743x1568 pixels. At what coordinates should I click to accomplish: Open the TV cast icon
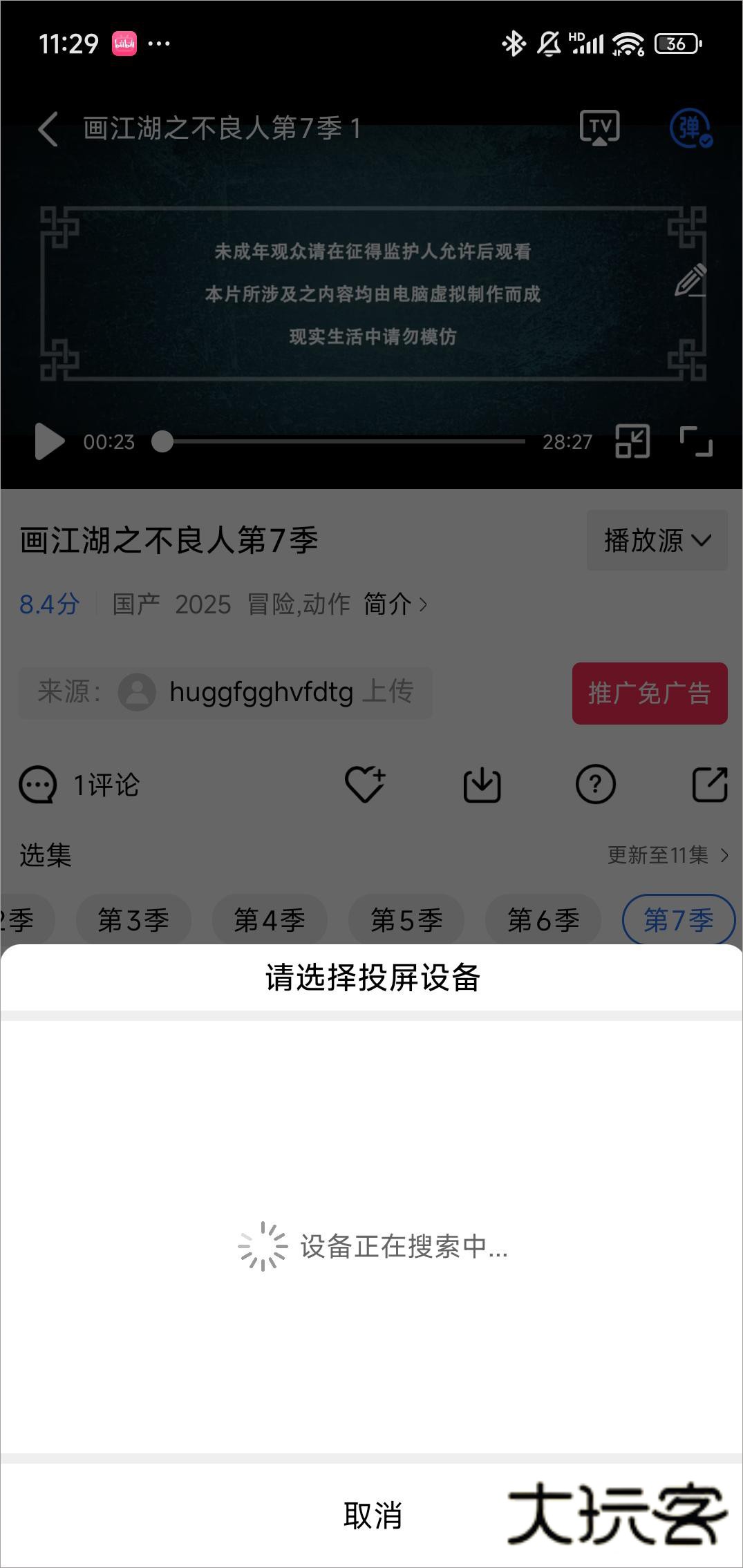(x=599, y=128)
